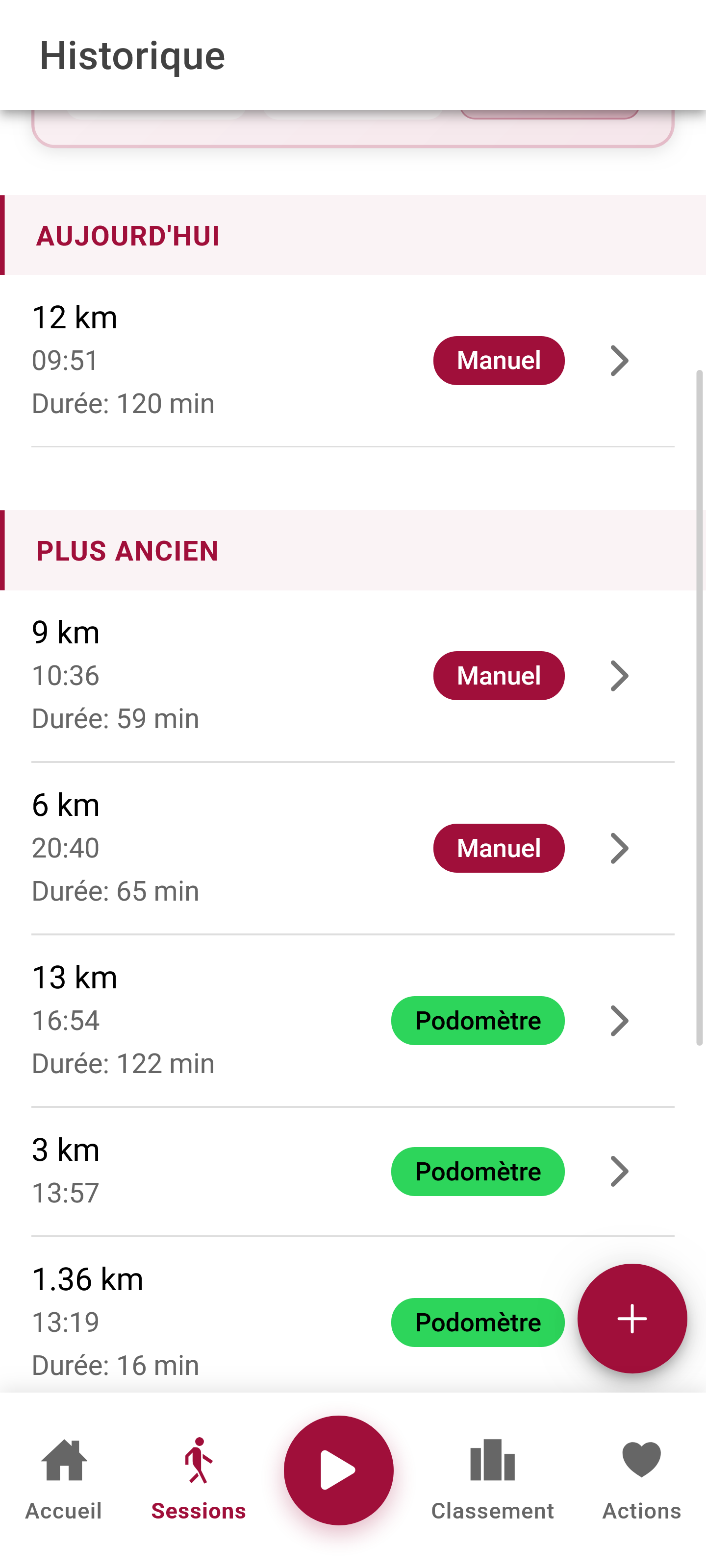706x1568 pixels.
Task: Tap the Podomètre badge of the 3 km entry
Action: tap(477, 1171)
